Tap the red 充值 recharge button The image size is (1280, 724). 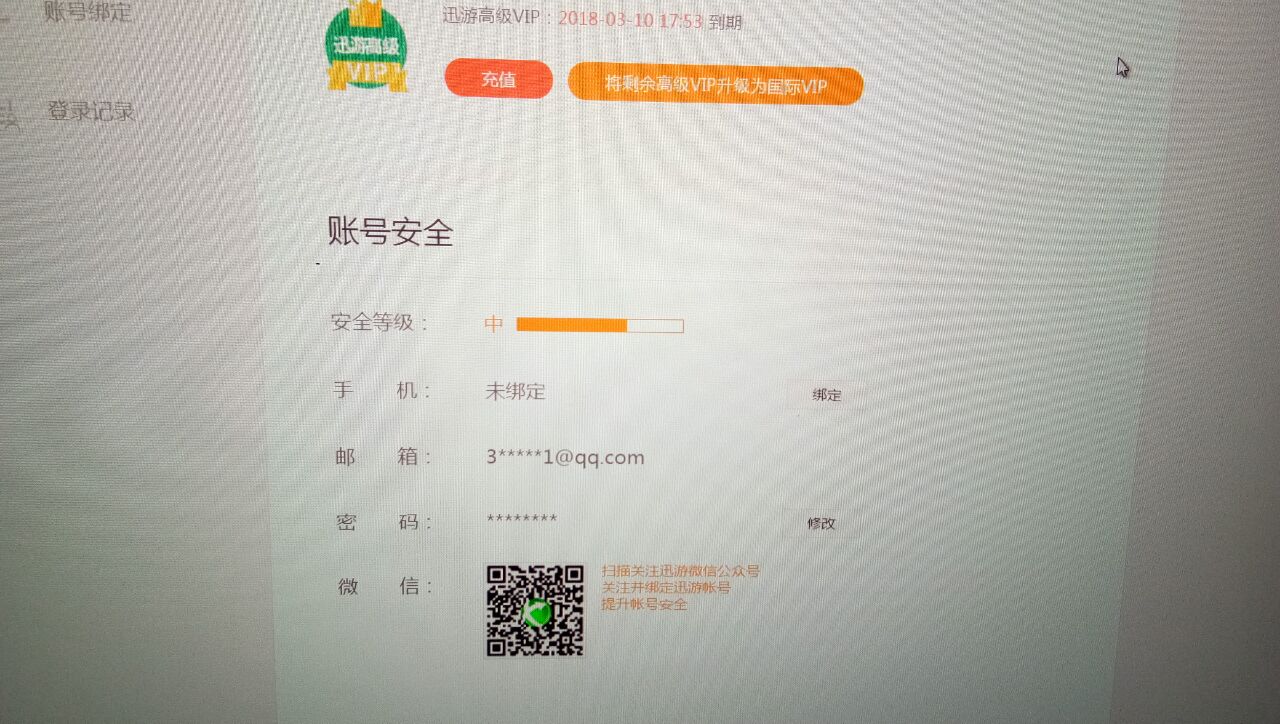[x=498, y=80]
